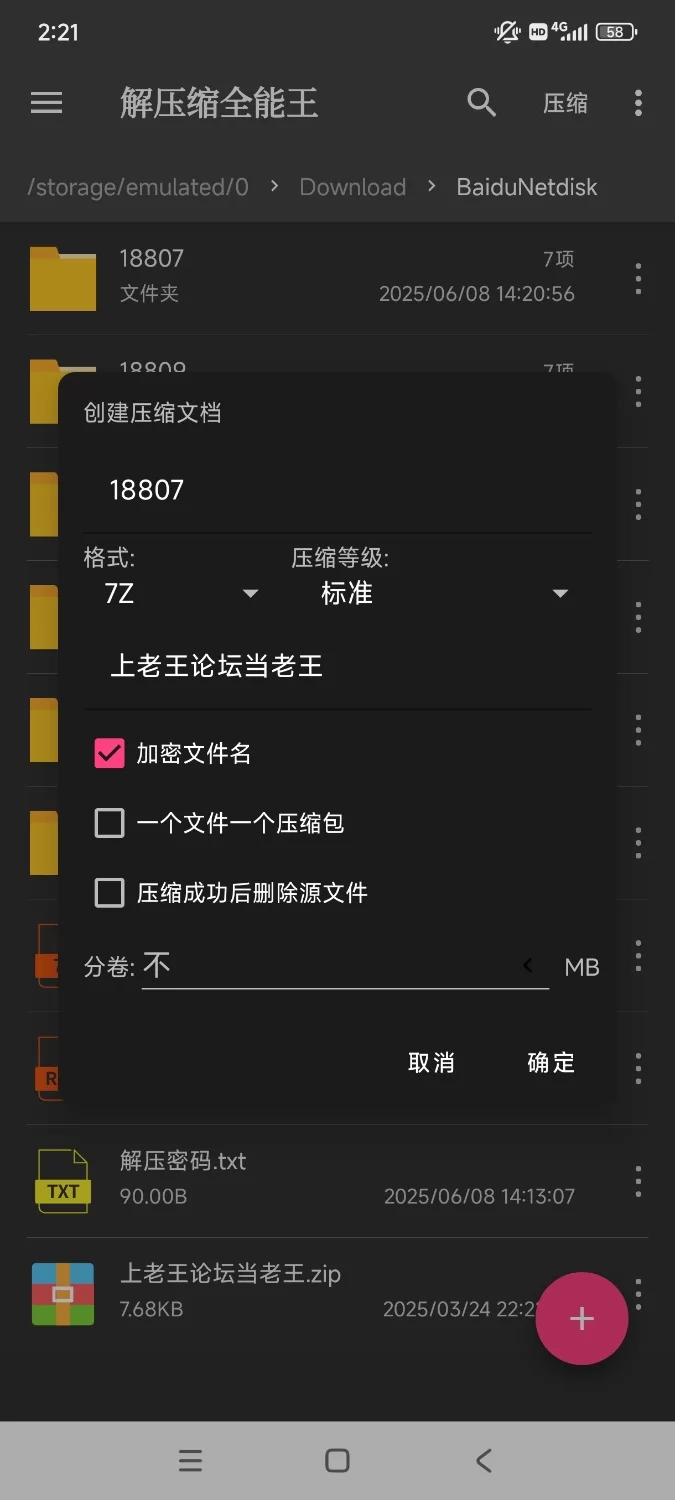Open the 7Z format dropdown

click(x=181, y=593)
